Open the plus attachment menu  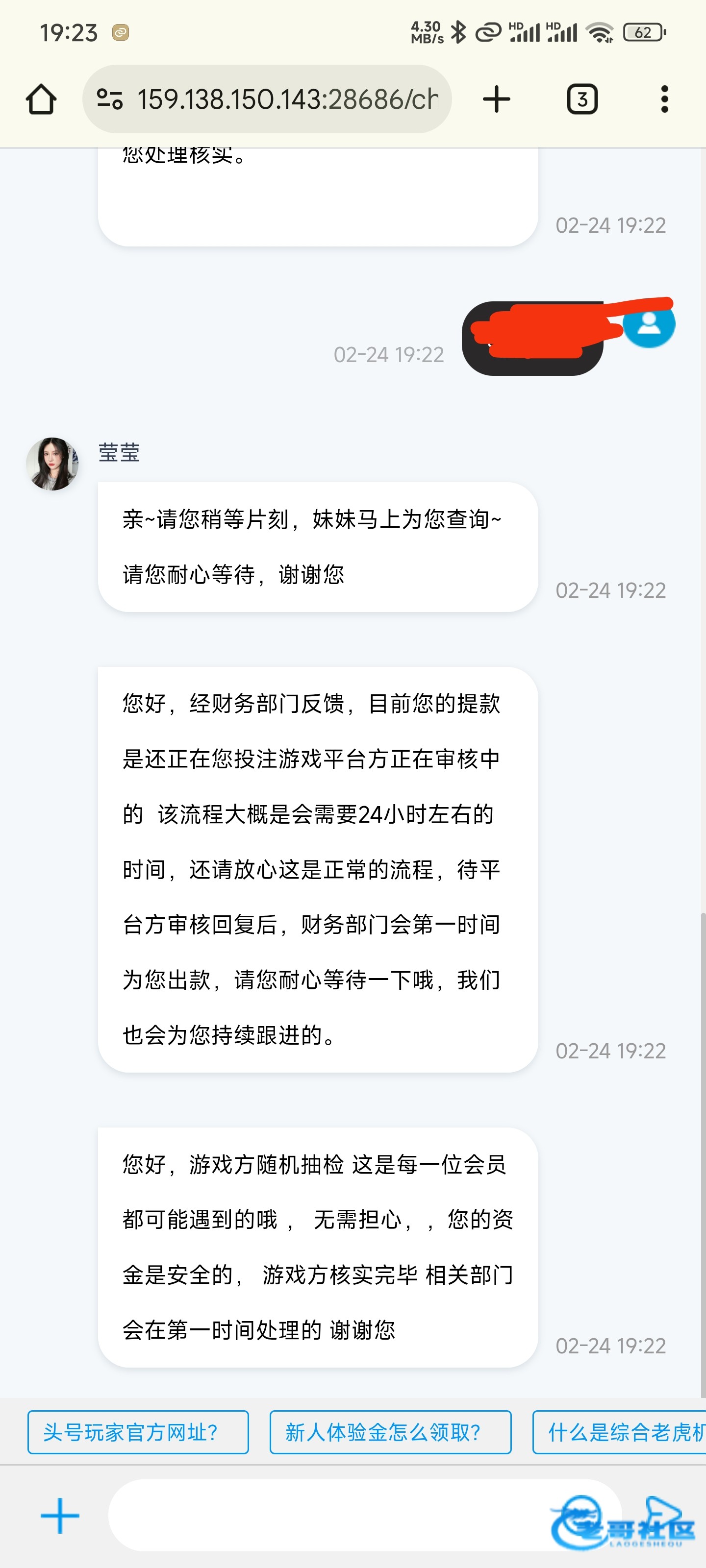coord(60,1516)
